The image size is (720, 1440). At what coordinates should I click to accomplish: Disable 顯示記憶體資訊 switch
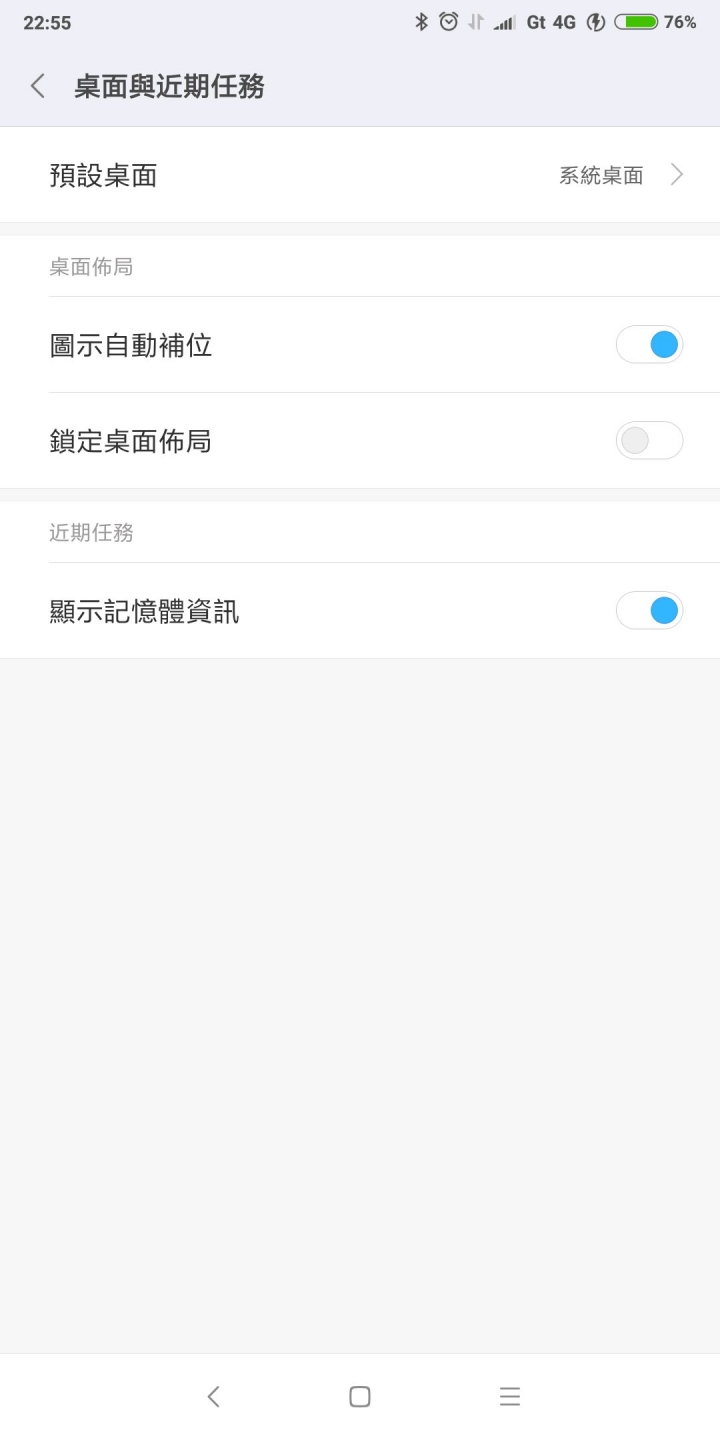(x=649, y=611)
